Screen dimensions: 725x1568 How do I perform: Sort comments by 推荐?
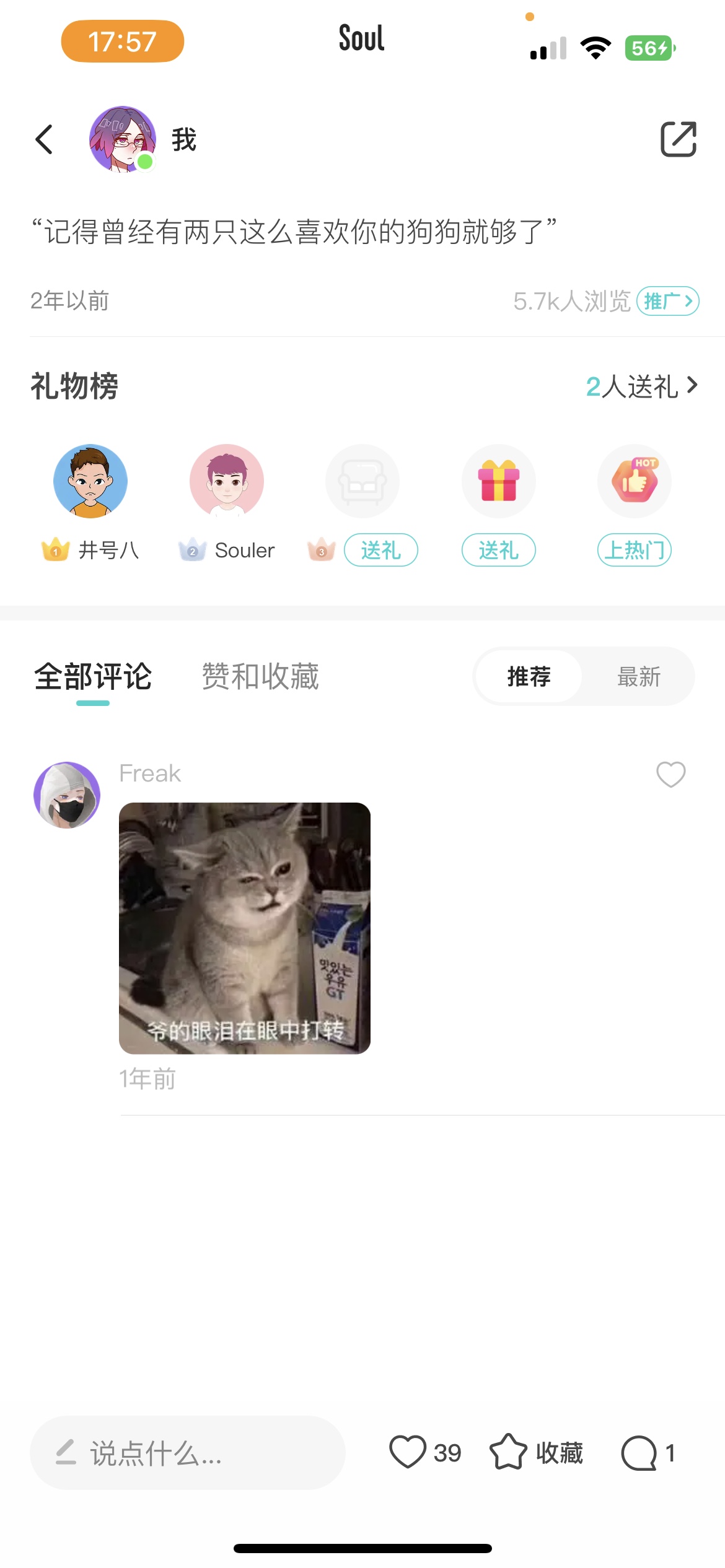point(529,677)
